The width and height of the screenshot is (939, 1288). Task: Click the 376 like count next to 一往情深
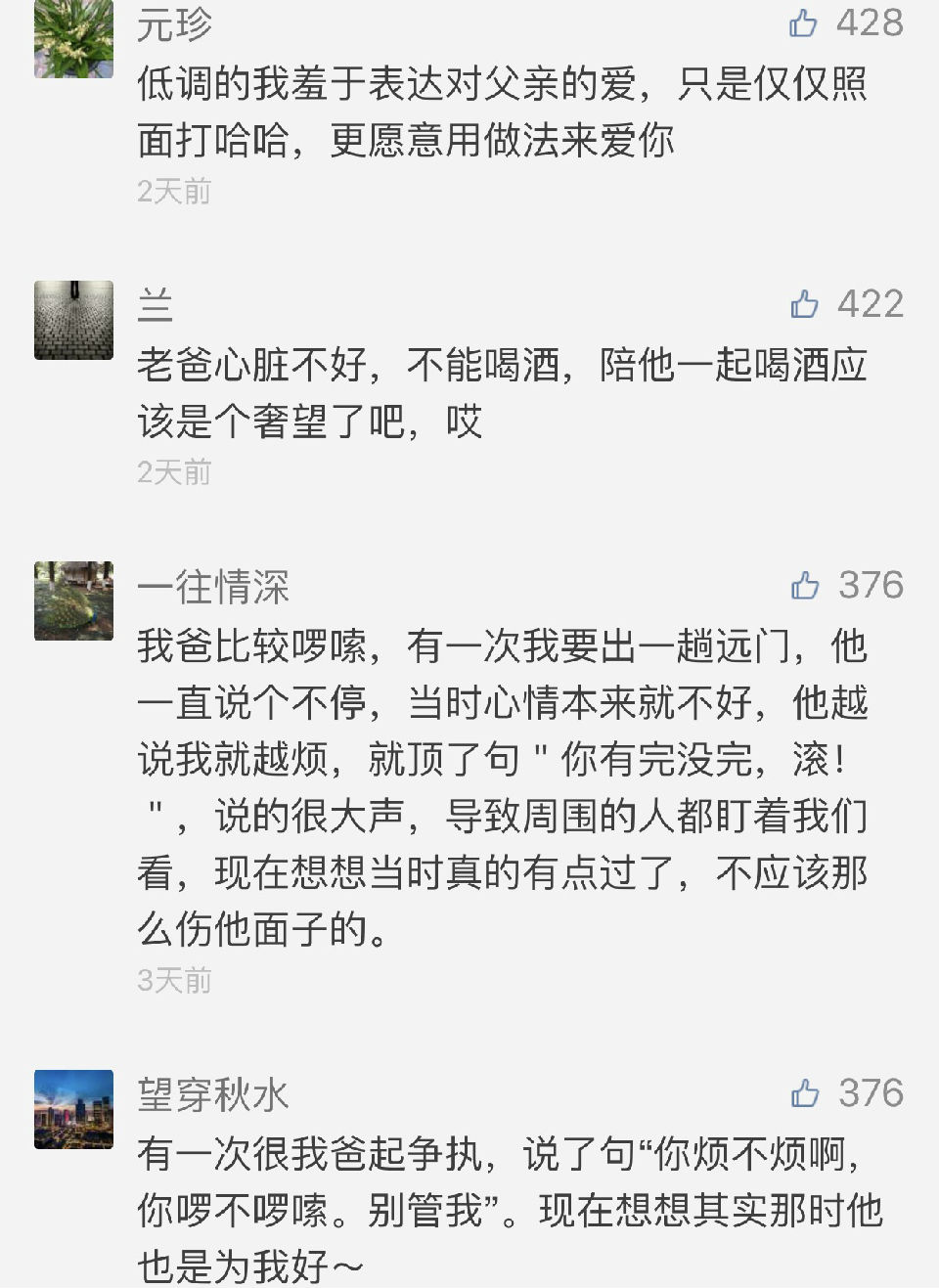[x=870, y=587]
